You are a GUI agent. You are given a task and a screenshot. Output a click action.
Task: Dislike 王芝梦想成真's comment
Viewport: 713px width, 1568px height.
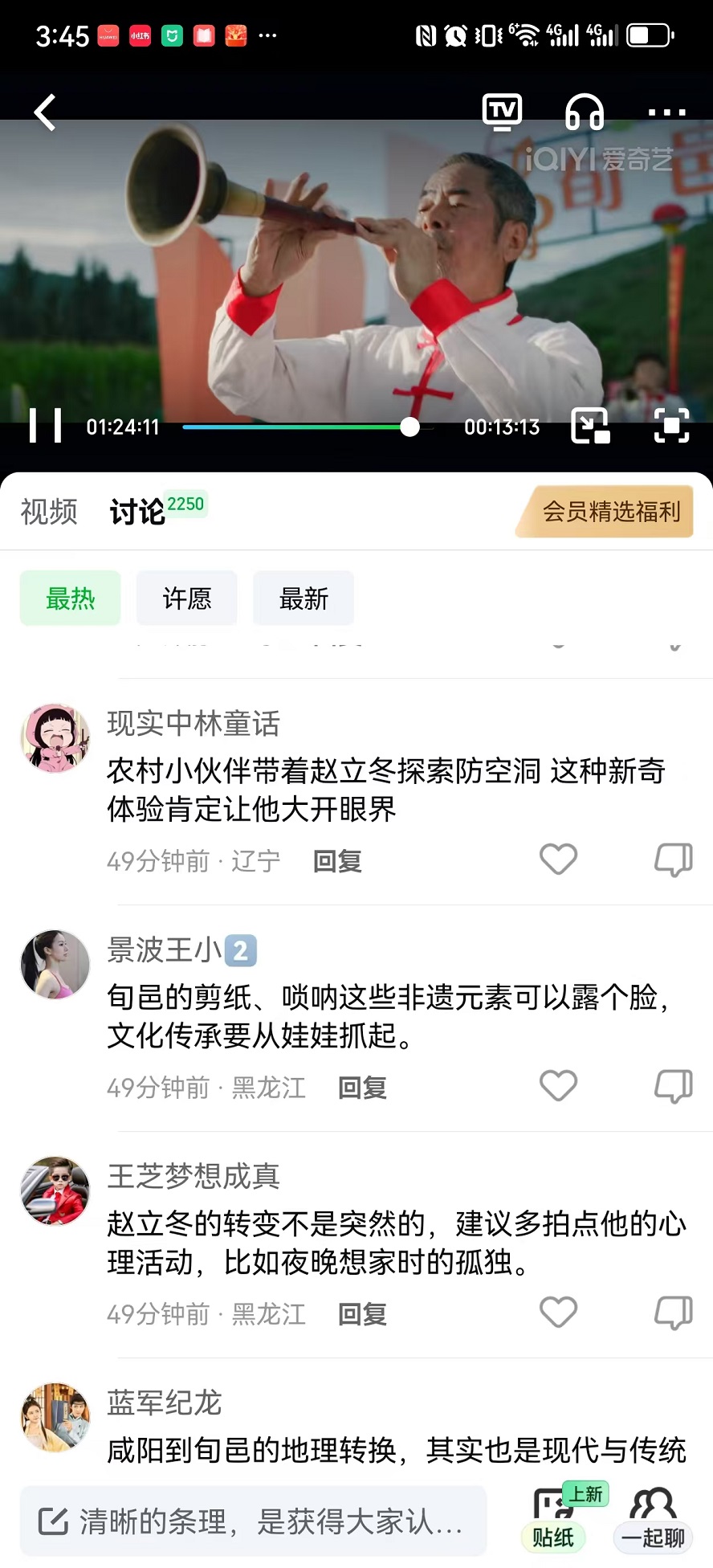(x=673, y=1313)
